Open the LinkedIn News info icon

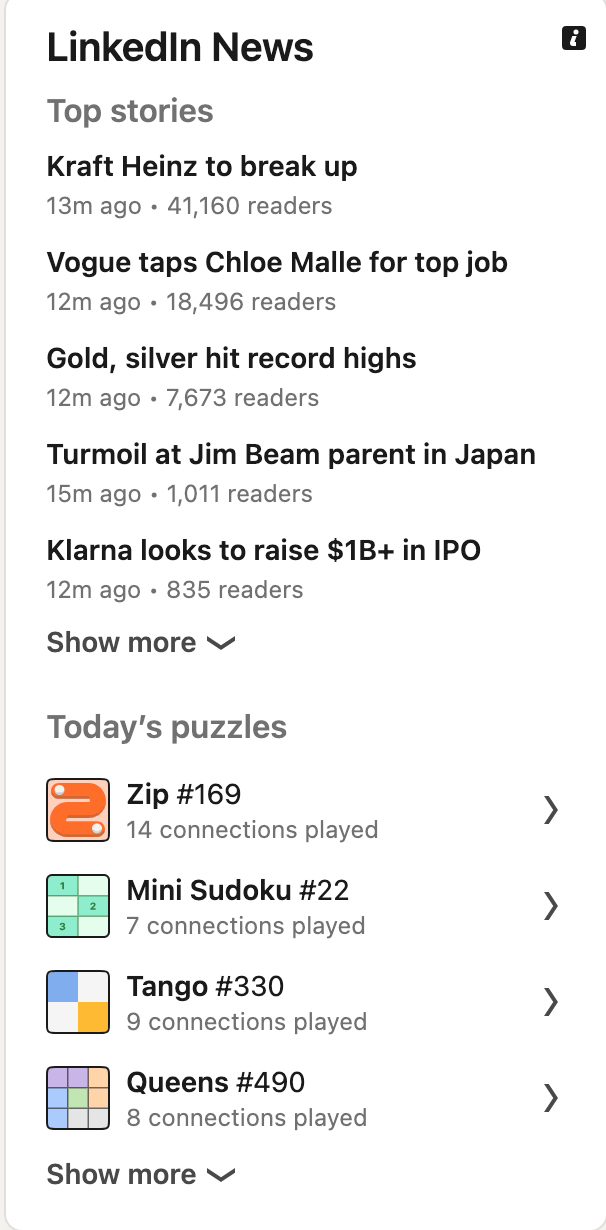tap(573, 39)
